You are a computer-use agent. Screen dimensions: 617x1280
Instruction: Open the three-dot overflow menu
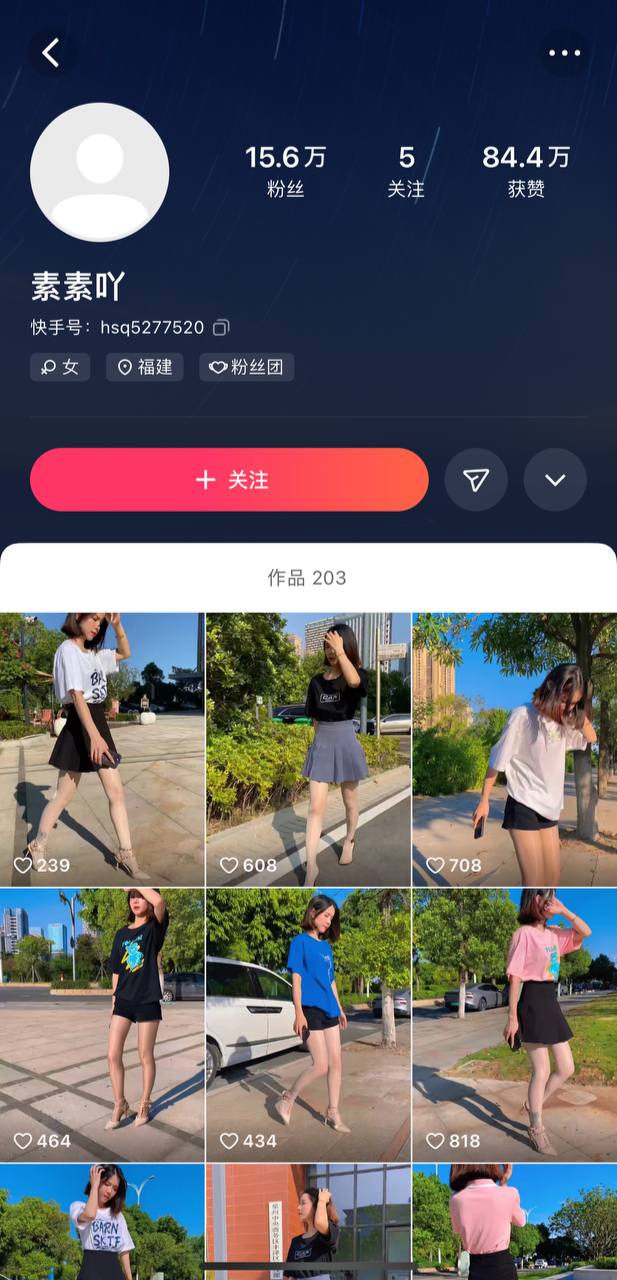pyautogui.click(x=564, y=53)
